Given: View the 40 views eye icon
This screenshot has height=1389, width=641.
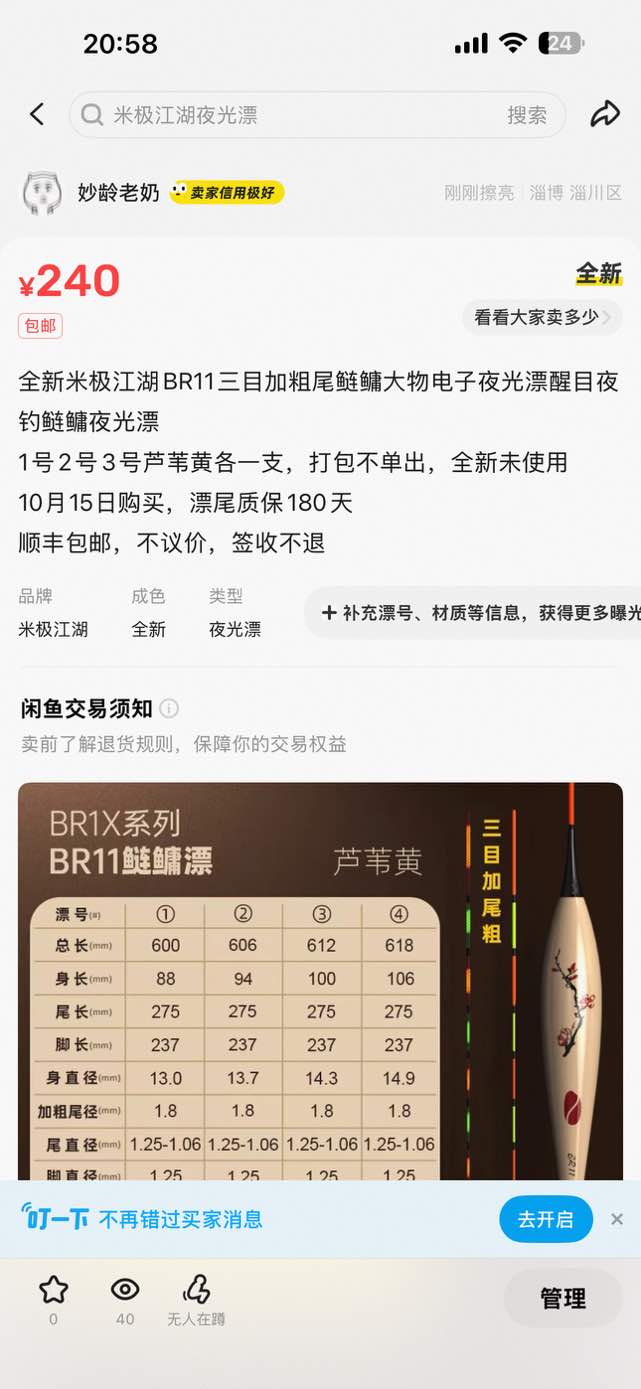Looking at the screenshot, I should click(x=125, y=1290).
